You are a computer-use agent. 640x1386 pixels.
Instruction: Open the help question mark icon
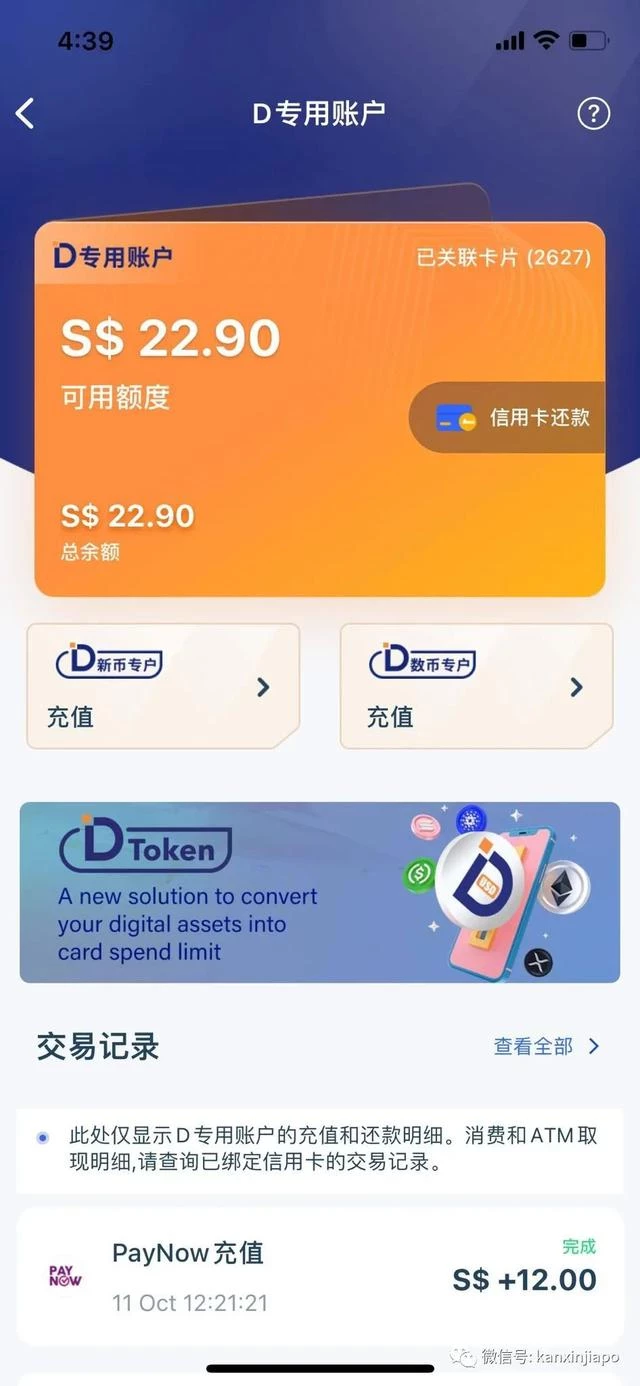tap(593, 114)
